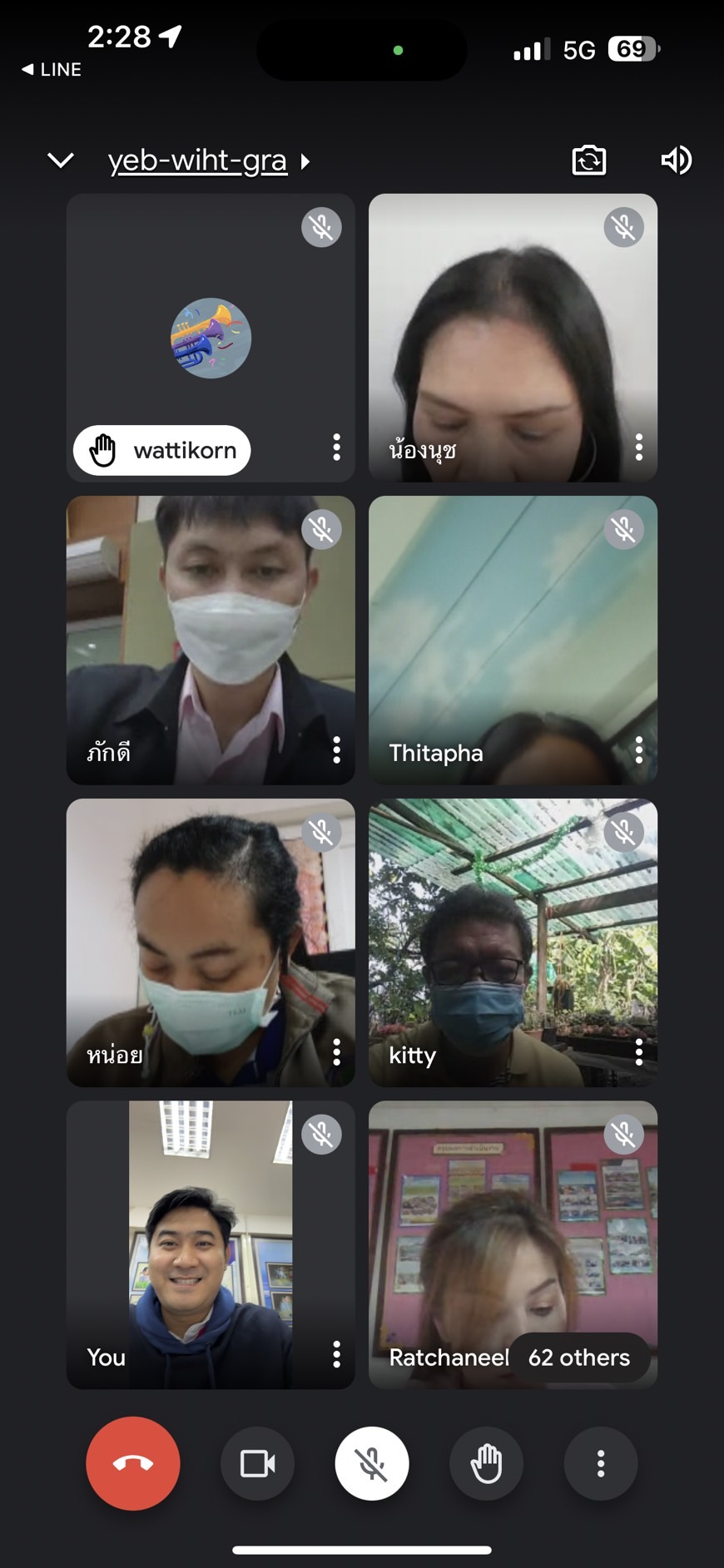Change audio output via speaker icon
724x1568 pixels.
(676, 160)
